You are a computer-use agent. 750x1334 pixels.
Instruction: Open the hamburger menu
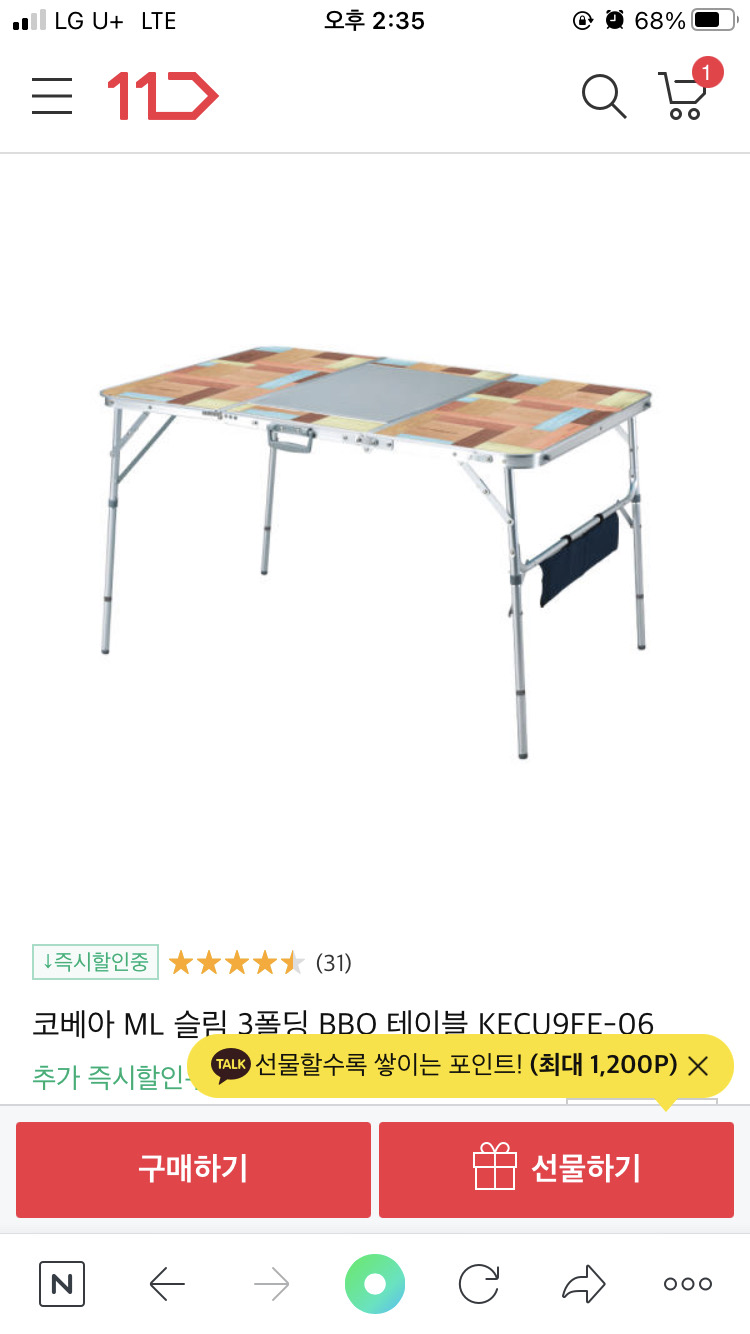(52, 95)
